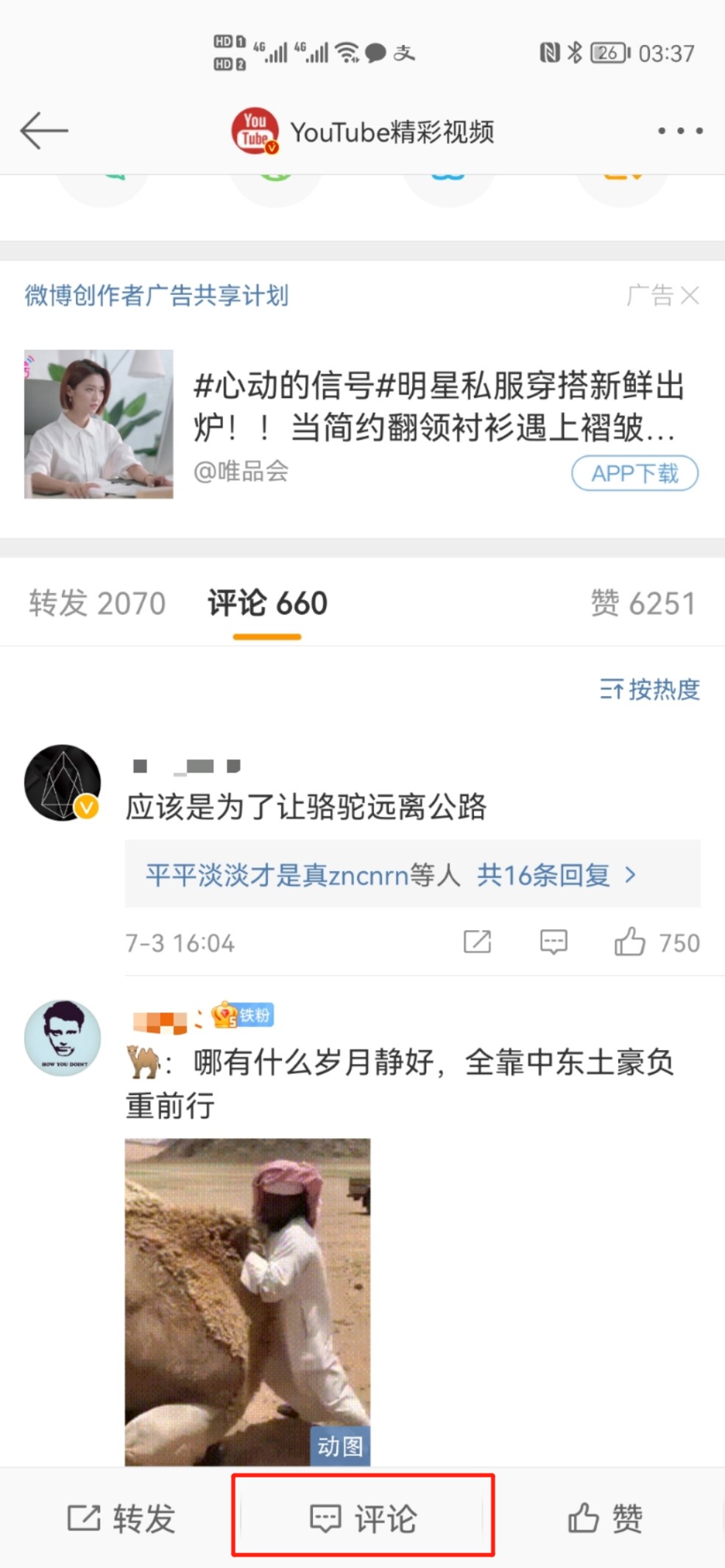Viewport: 725px width, 1568px height.
Task: Select the 评论 660 tab
Action: point(267,603)
